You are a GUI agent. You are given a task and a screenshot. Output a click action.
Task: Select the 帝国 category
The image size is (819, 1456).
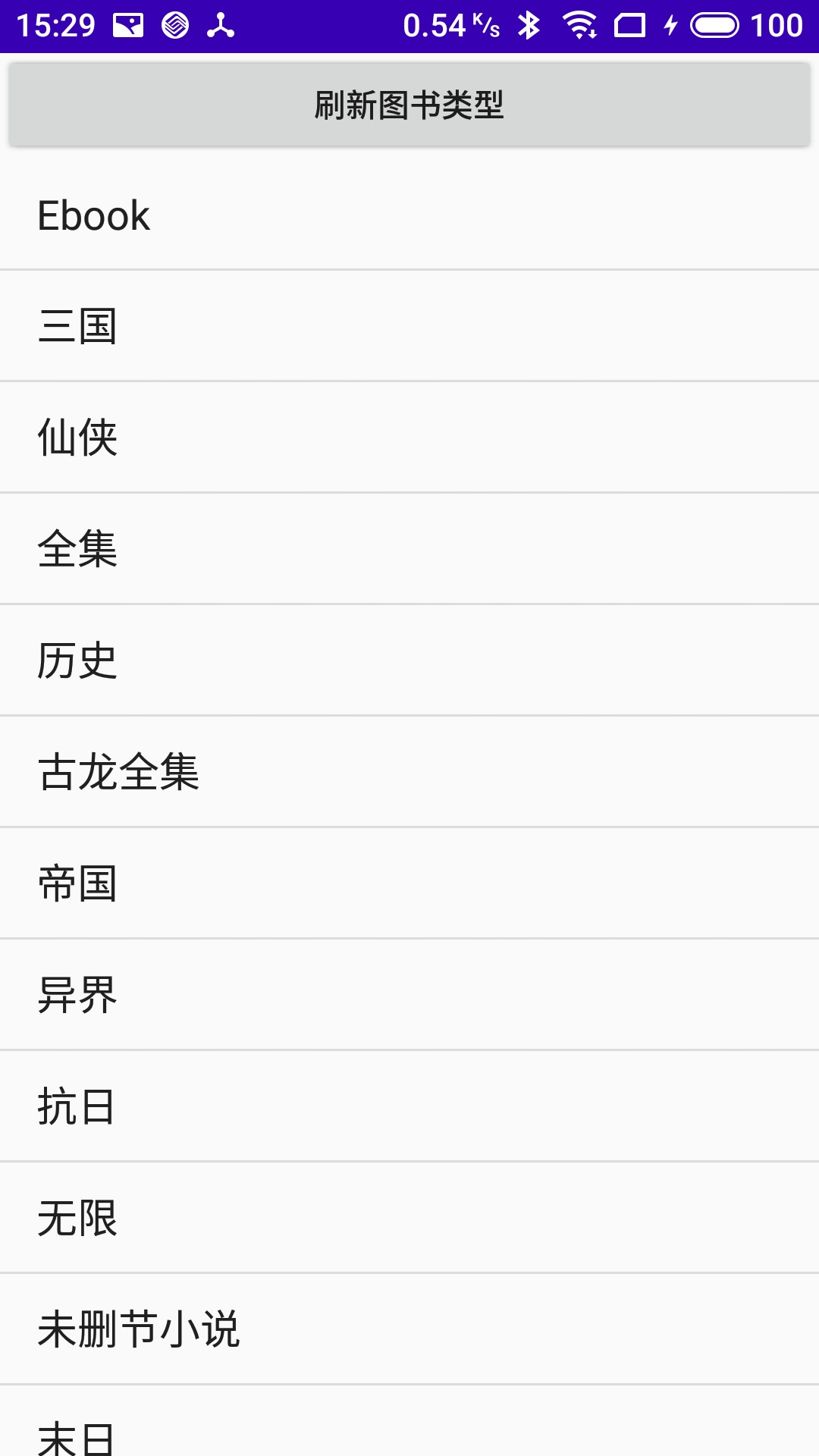click(x=409, y=883)
